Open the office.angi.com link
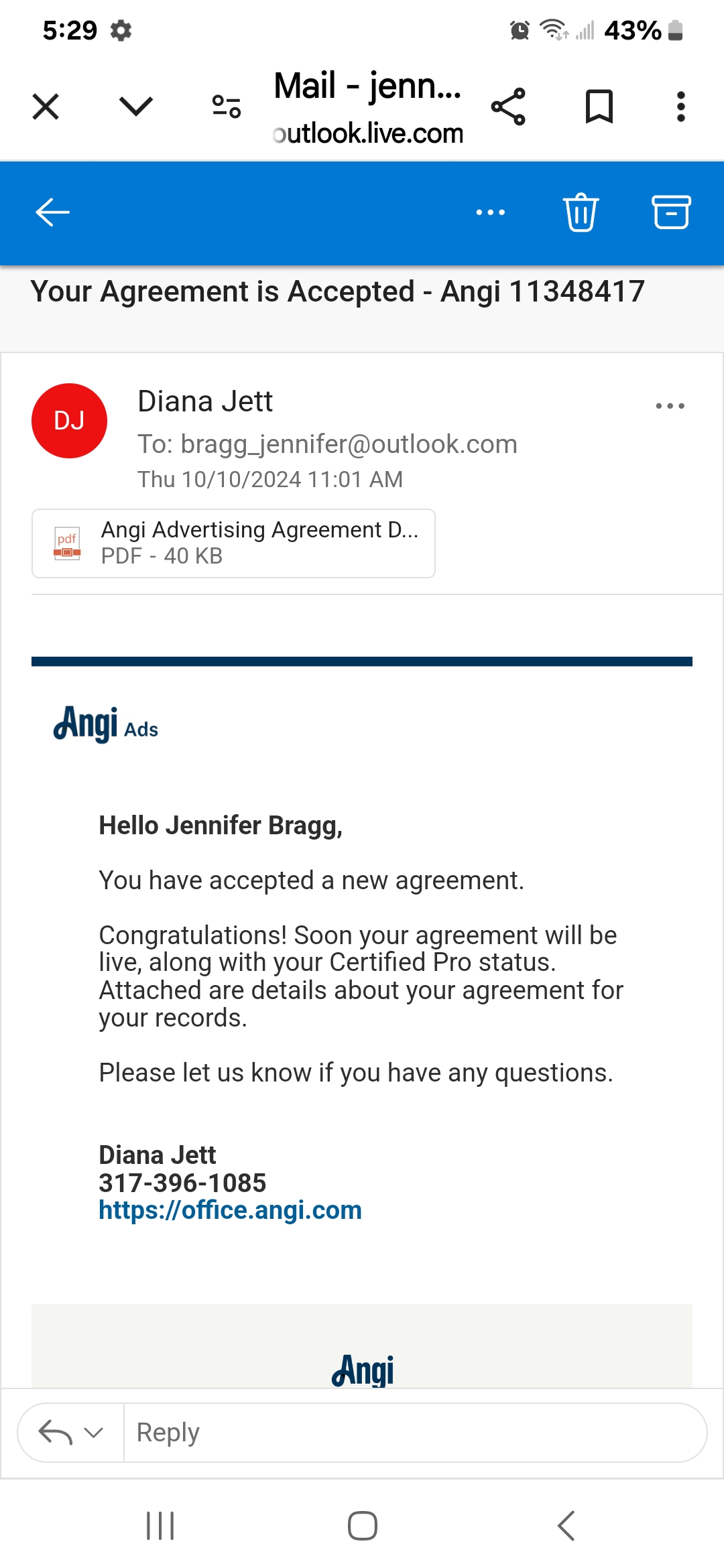 tap(230, 1210)
